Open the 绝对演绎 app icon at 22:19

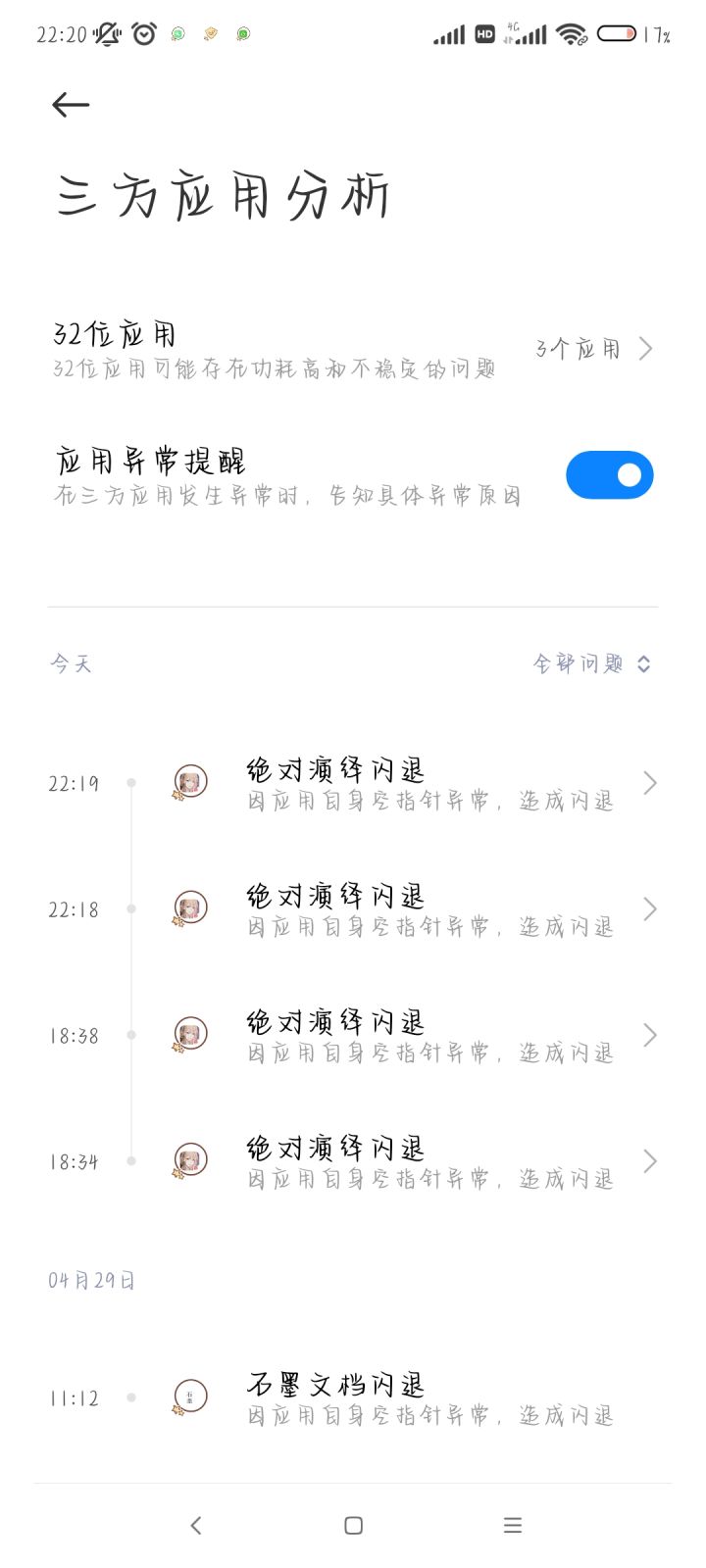pos(189,782)
